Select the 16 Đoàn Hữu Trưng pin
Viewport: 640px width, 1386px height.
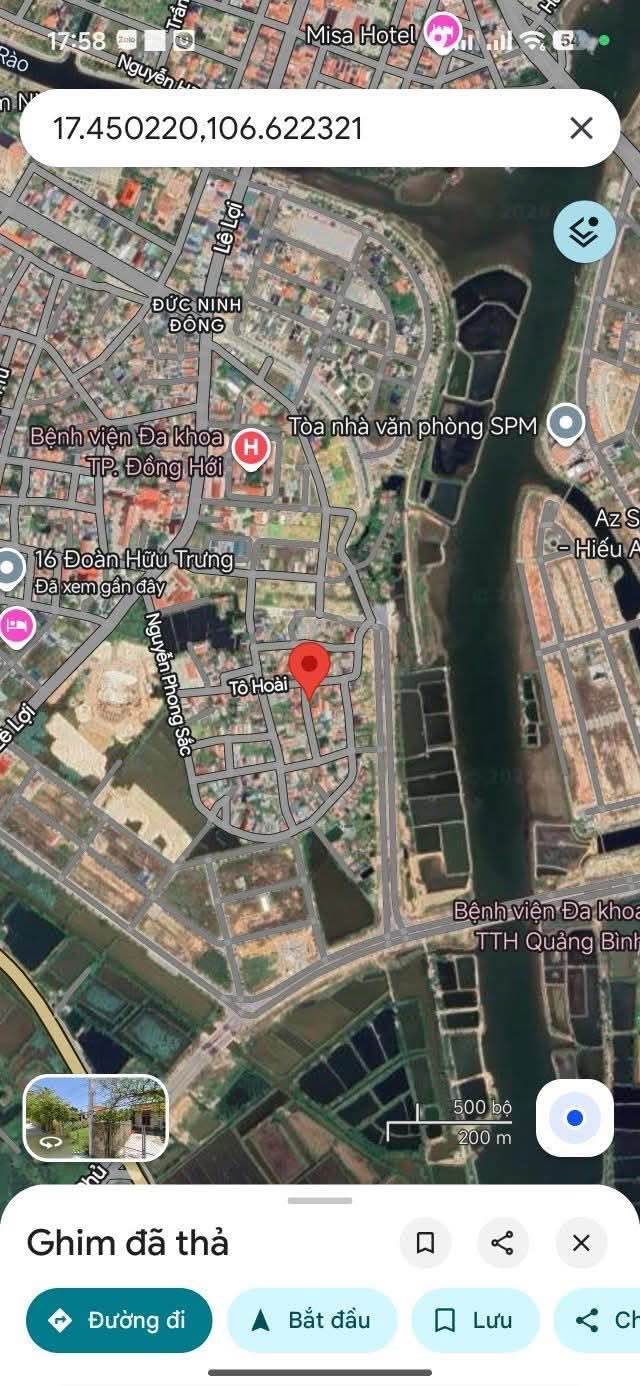tap(12, 567)
